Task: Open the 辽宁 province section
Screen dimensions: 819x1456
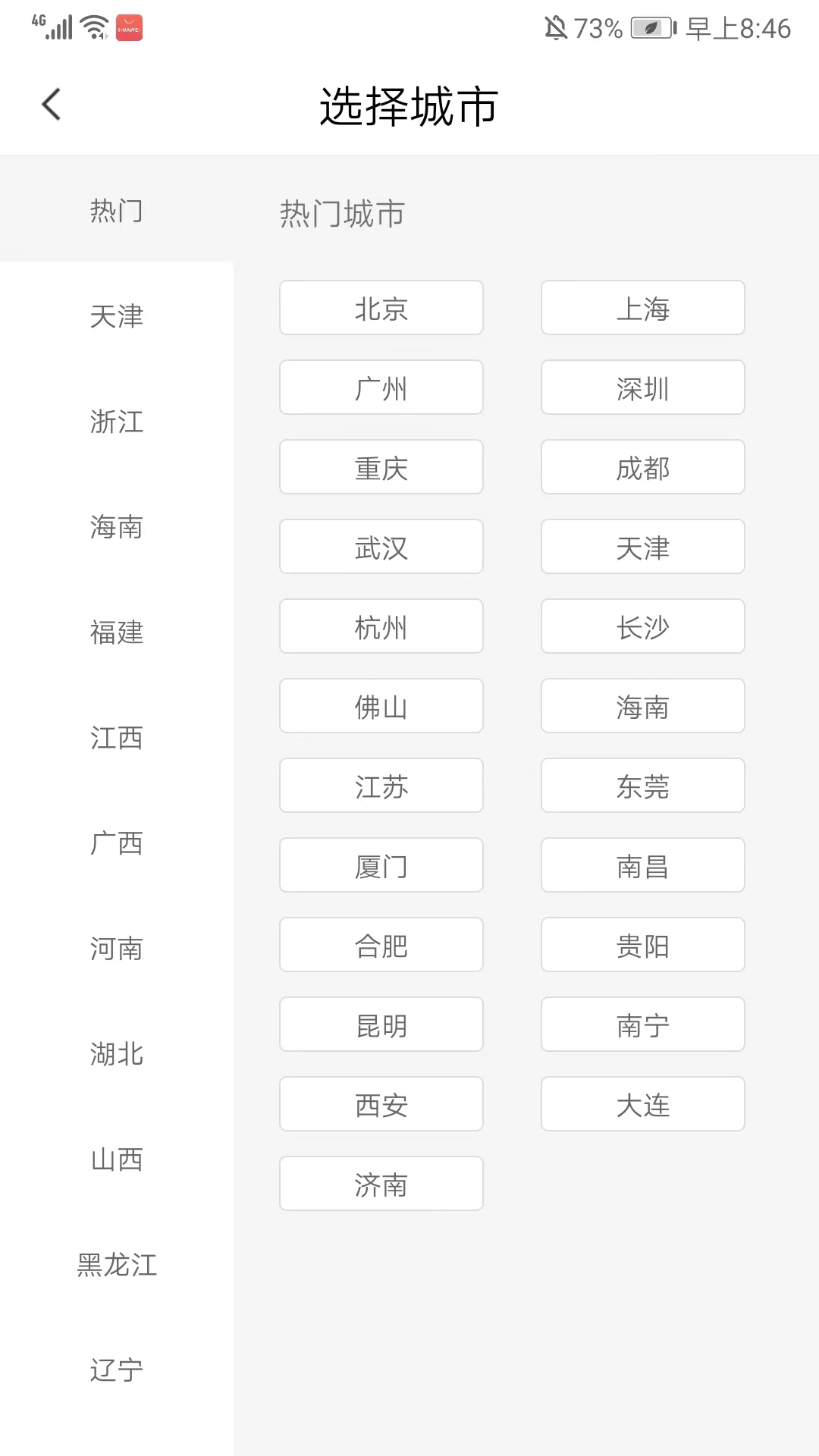Action: [116, 1370]
